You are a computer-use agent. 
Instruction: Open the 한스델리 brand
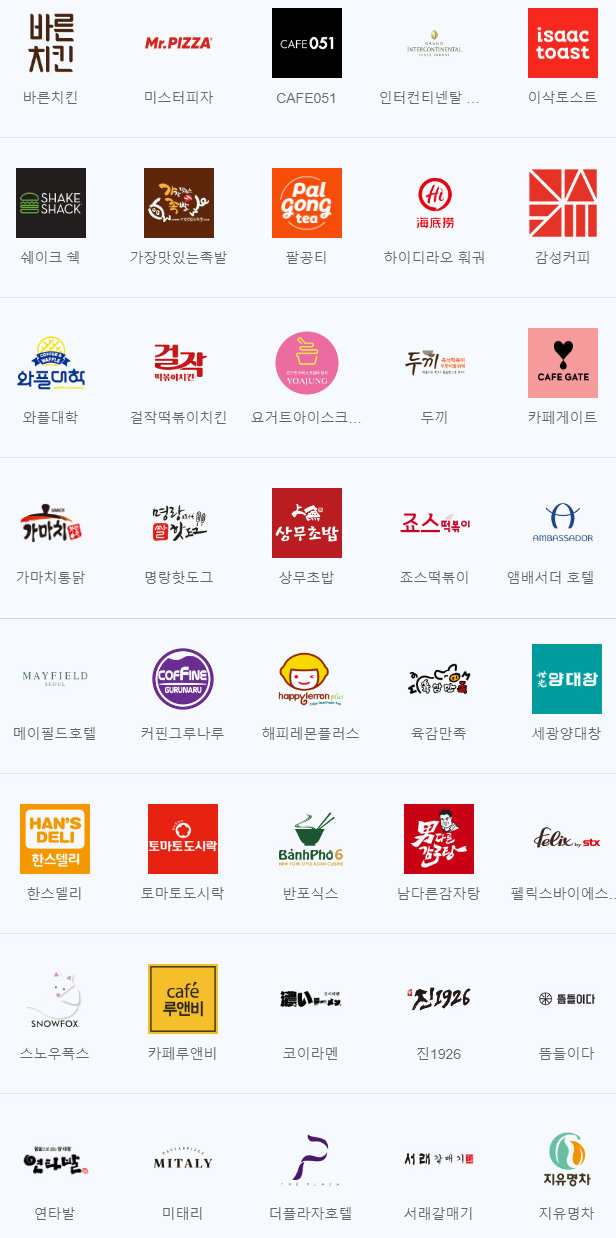tap(55, 840)
